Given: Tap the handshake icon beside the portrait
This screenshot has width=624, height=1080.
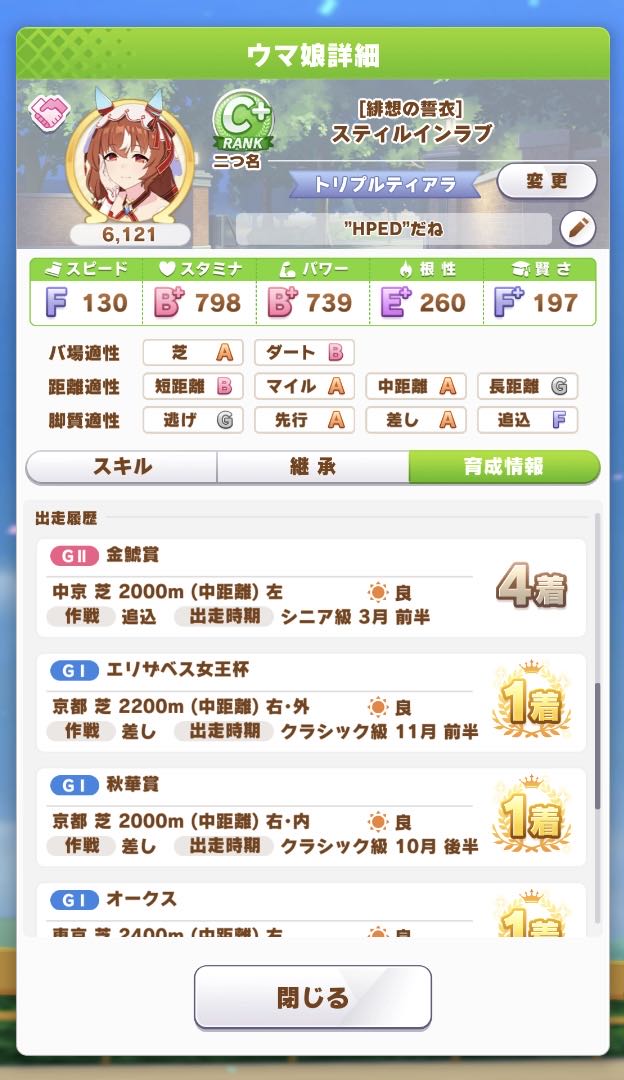Looking at the screenshot, I should pos(47,112).
